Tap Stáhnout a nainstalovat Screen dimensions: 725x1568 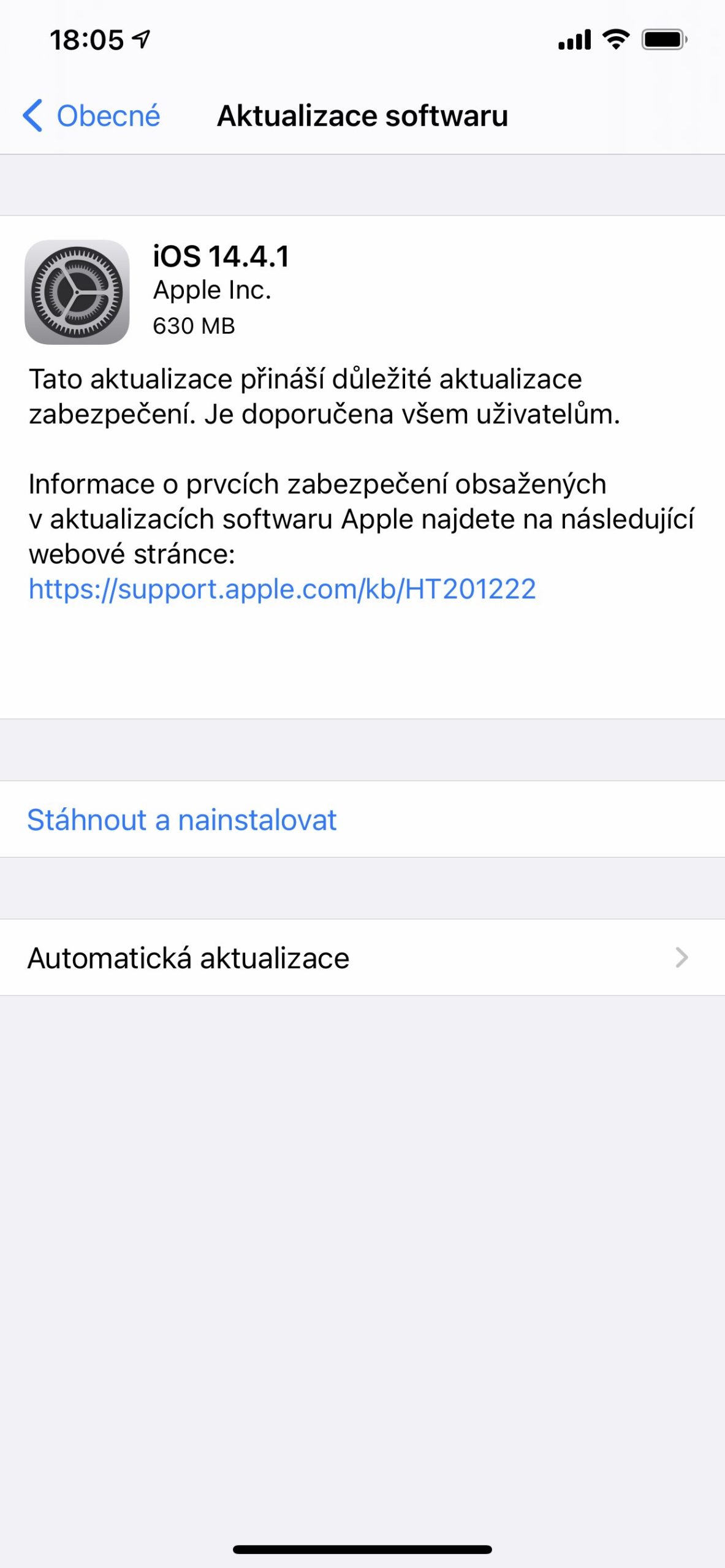pos(182,820)
